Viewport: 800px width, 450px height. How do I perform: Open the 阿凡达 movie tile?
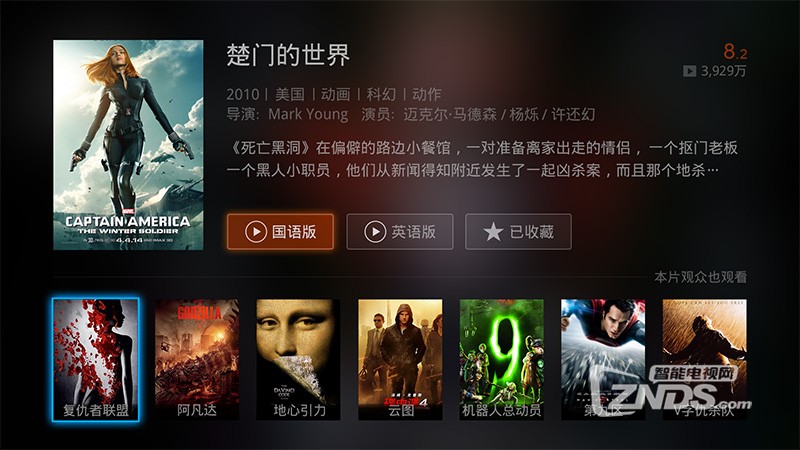pos(197,358)
